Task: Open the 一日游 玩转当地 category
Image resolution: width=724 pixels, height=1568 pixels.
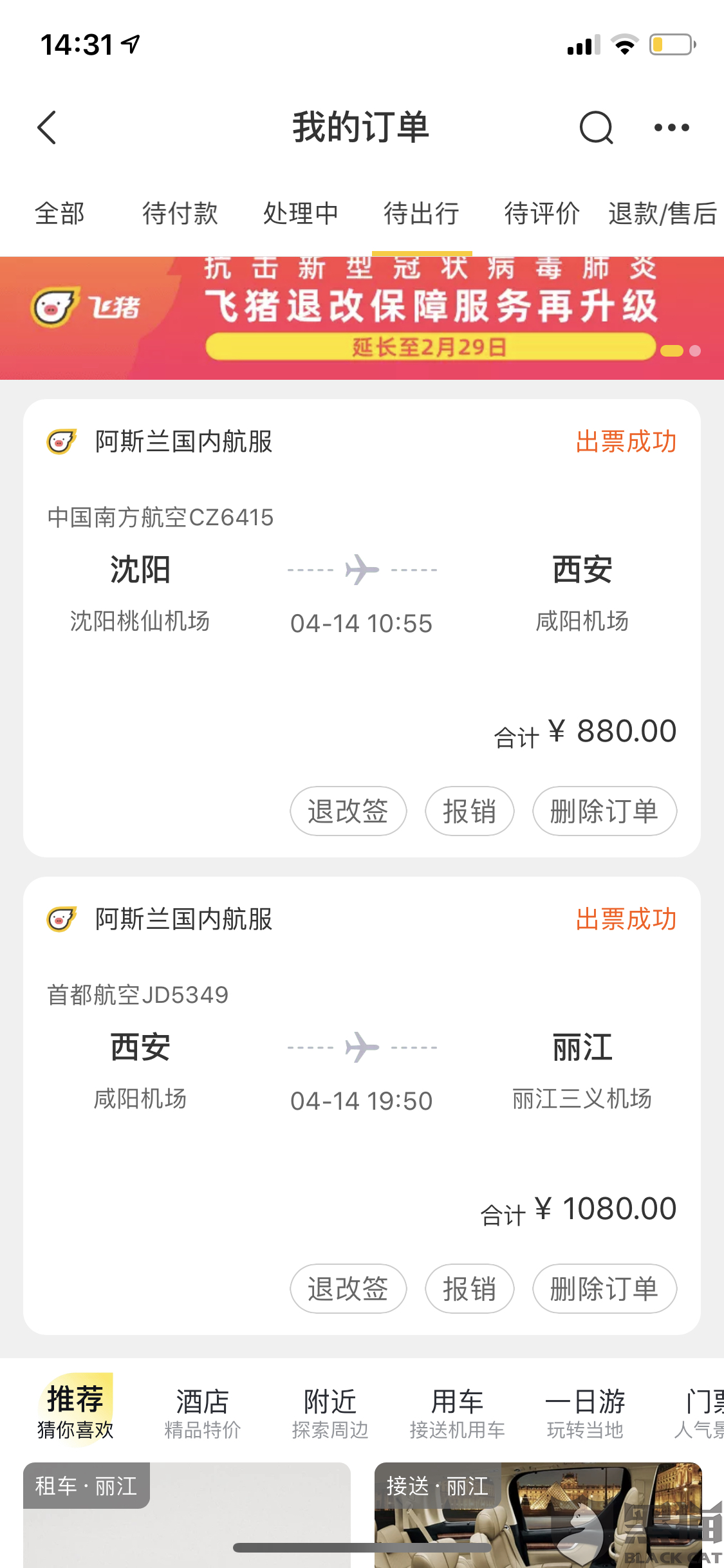Action: point(585,1413)
